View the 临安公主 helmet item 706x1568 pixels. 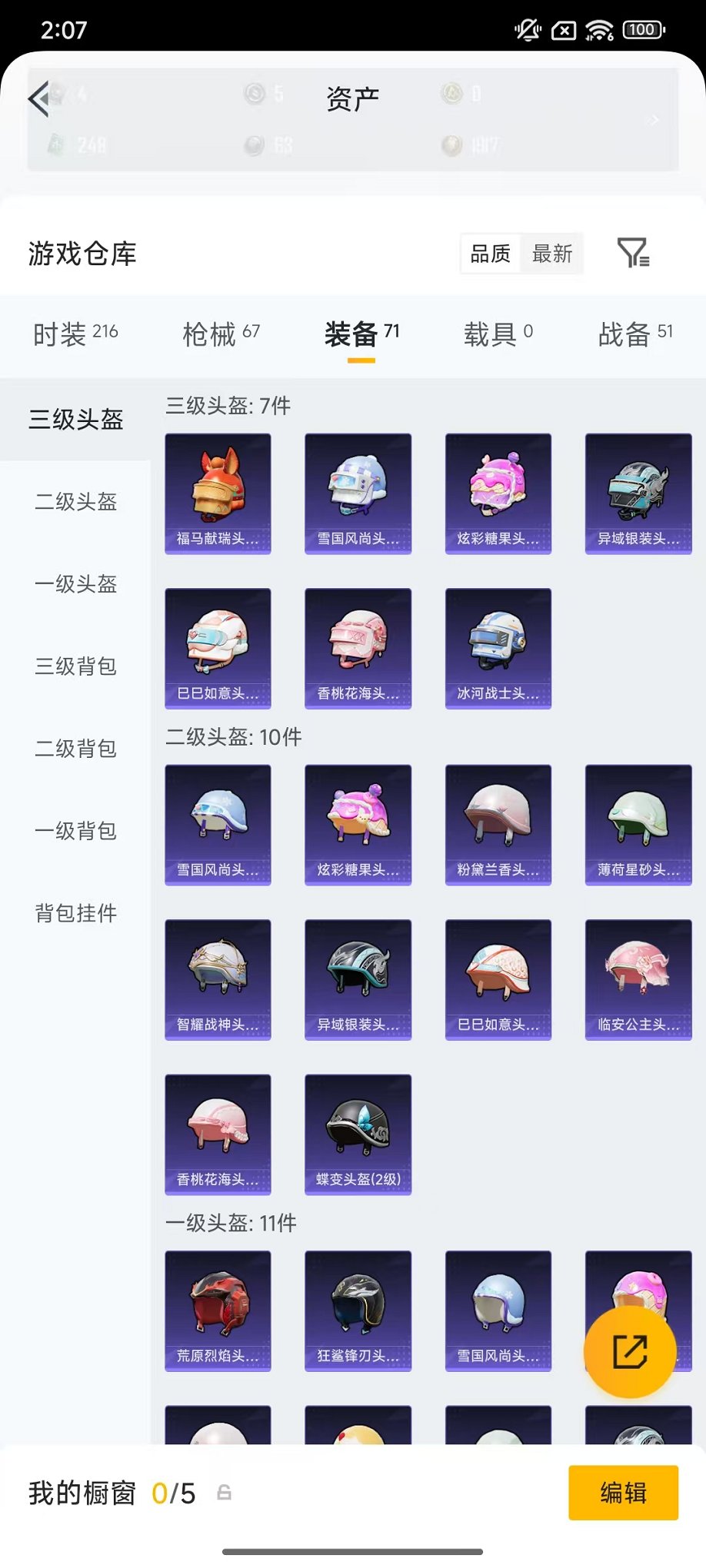[638, 979]
